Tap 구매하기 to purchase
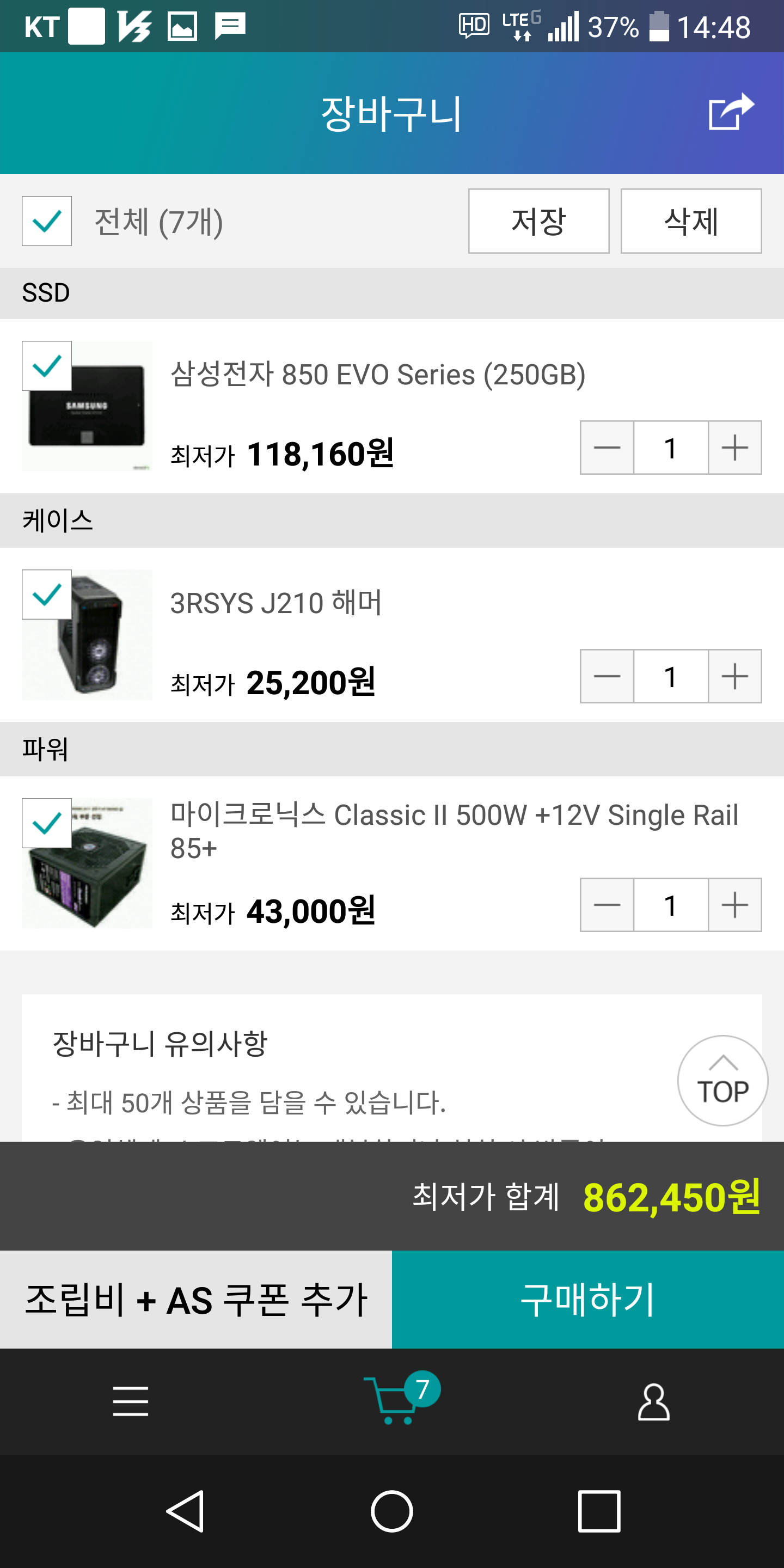The width and height of the screenshot is (784, 1568). click(588, 1300)
